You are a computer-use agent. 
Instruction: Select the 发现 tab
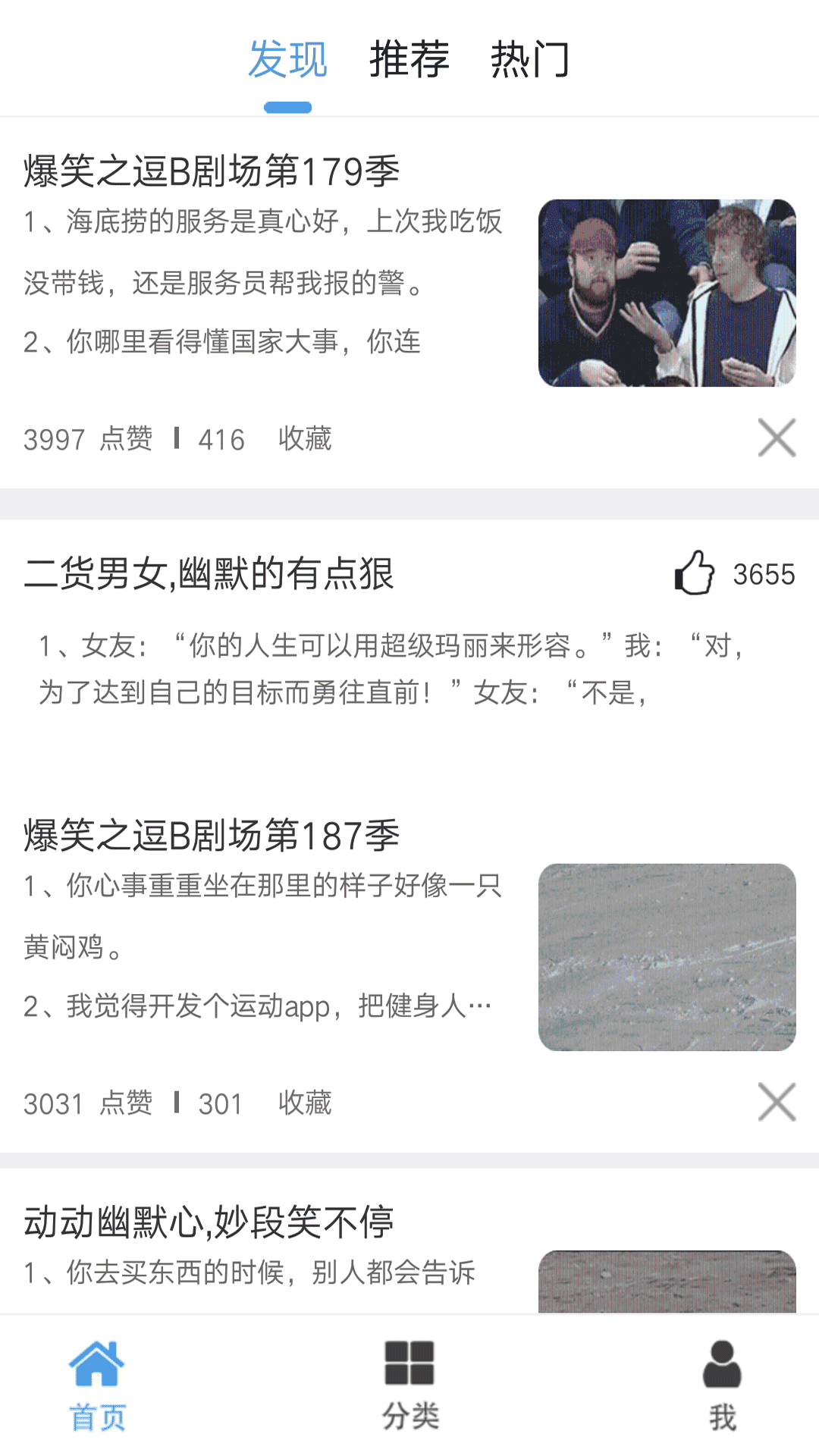tap(287, 60)
